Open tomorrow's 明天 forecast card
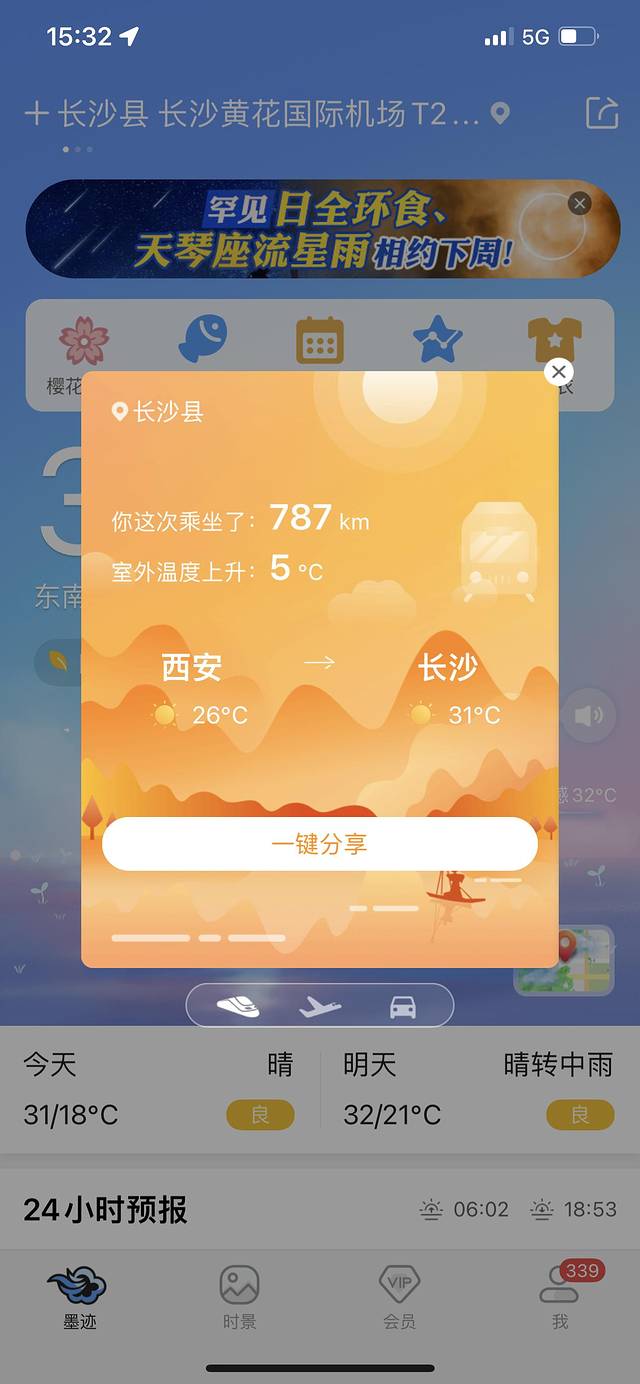 [478, 1090]
